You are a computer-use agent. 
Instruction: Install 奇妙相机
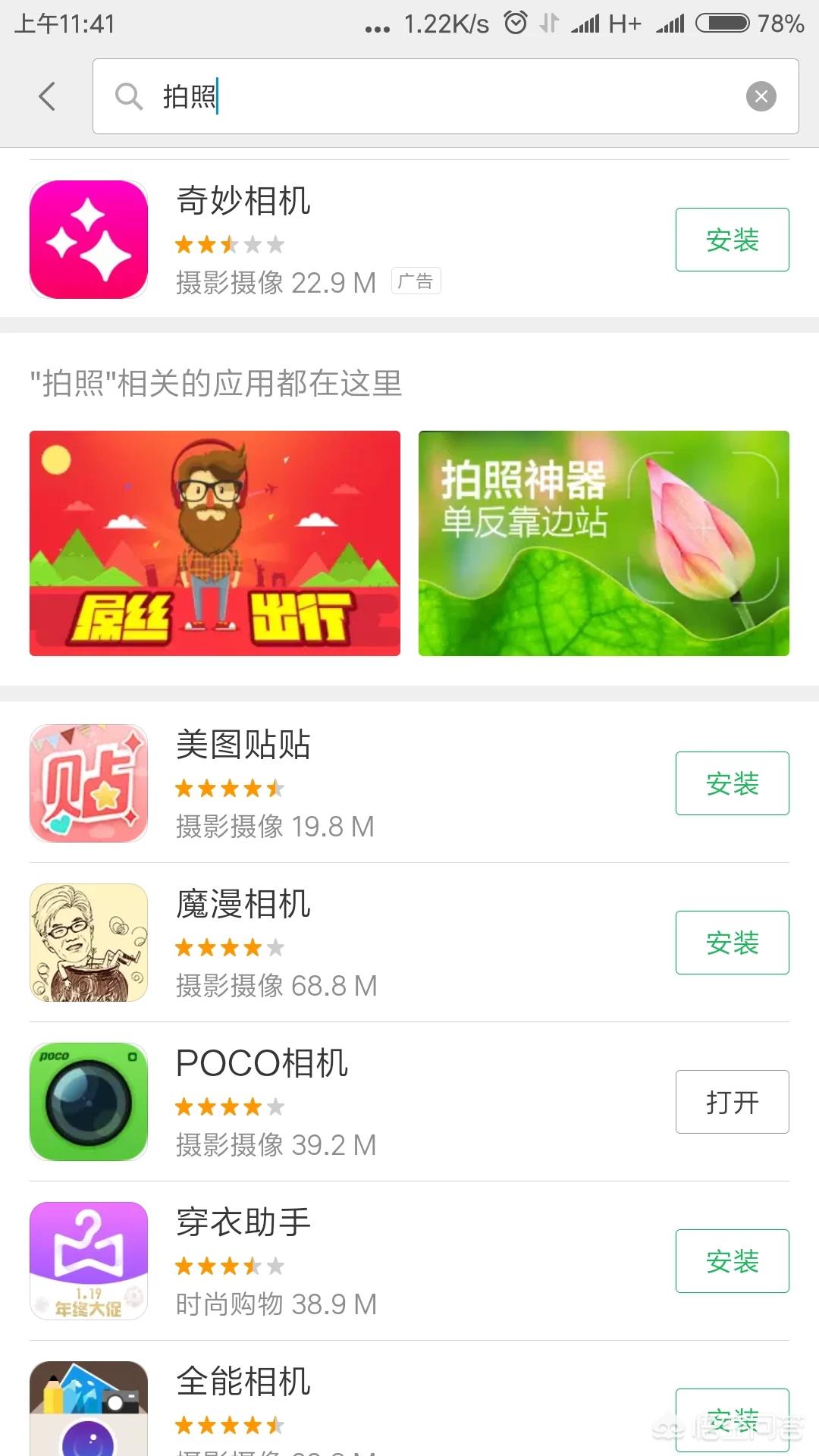[x=732, y=240]
